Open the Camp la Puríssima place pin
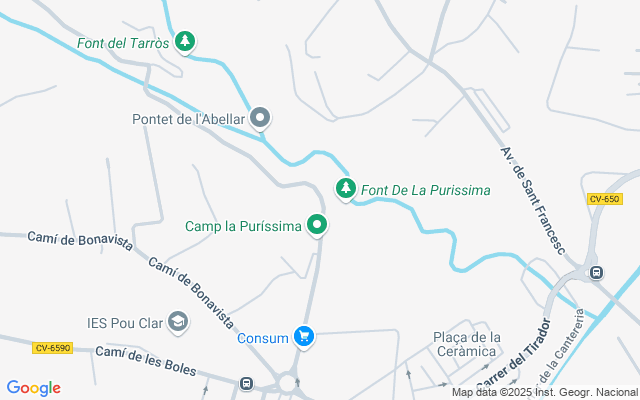The image size is (640, 400). coord(317,225)
